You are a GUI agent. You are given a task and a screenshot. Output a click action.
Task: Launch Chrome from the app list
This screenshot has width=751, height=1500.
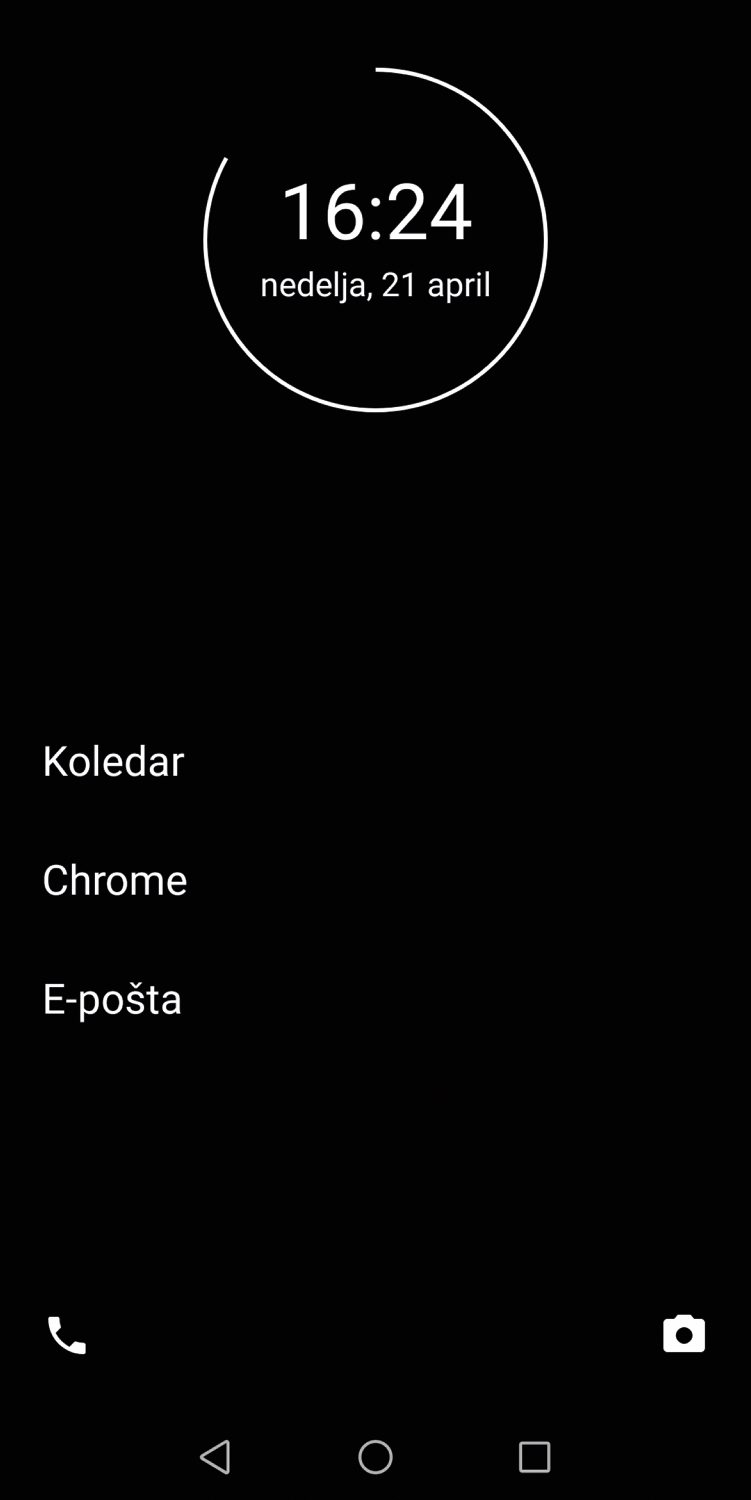(115, 880)
